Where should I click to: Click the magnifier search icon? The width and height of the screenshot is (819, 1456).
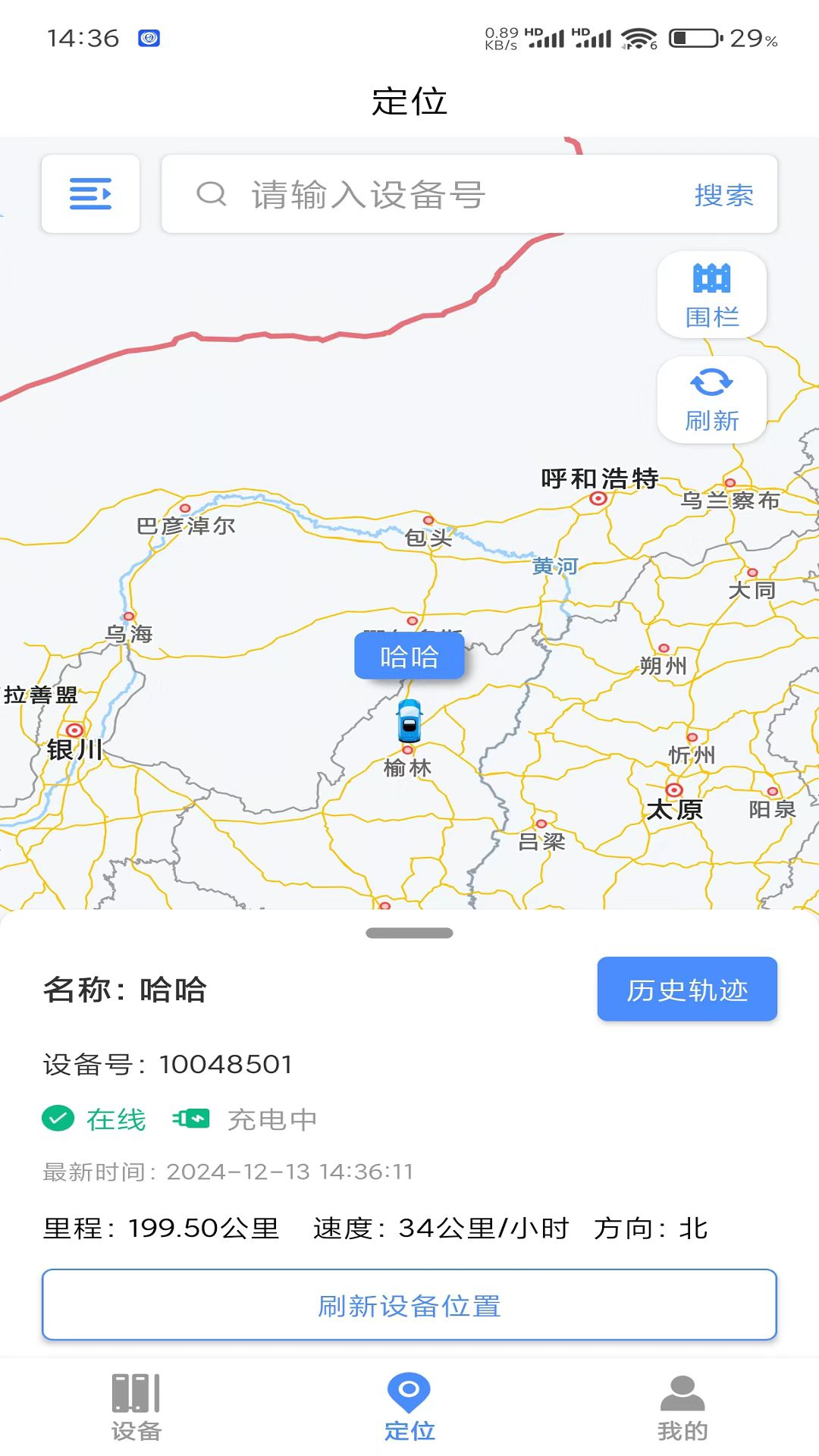(x=211, y=195)
